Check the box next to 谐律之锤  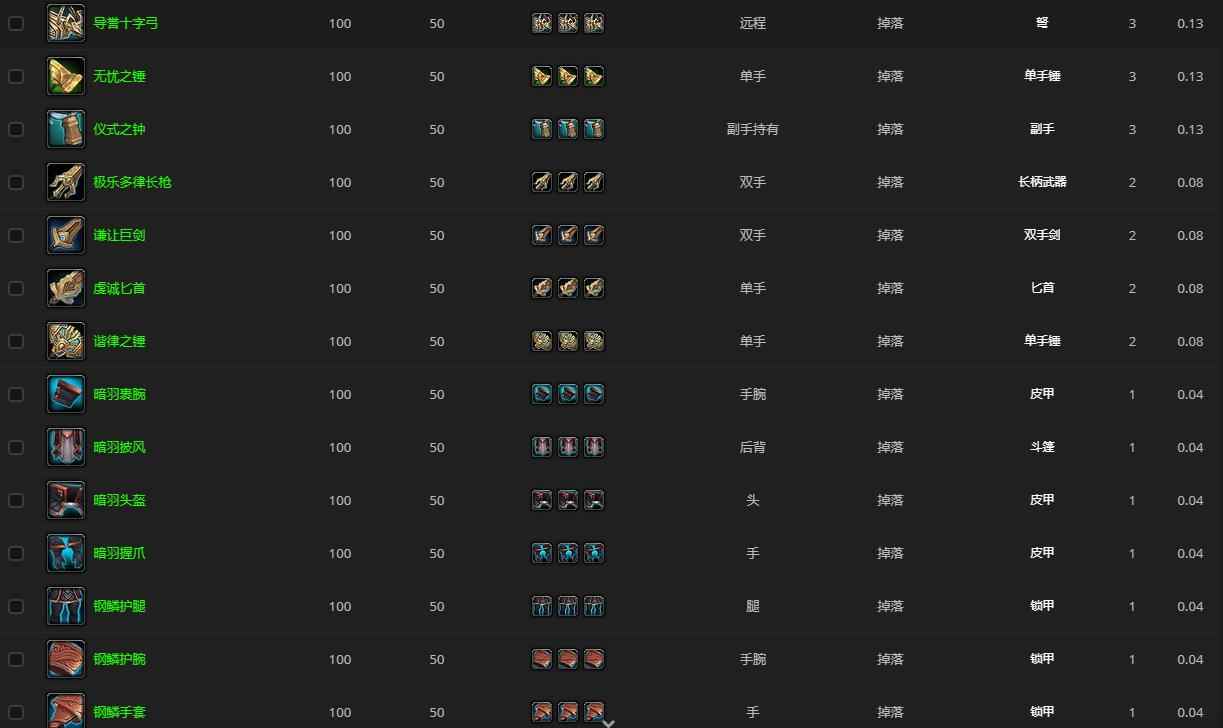(x=16, y=341)
